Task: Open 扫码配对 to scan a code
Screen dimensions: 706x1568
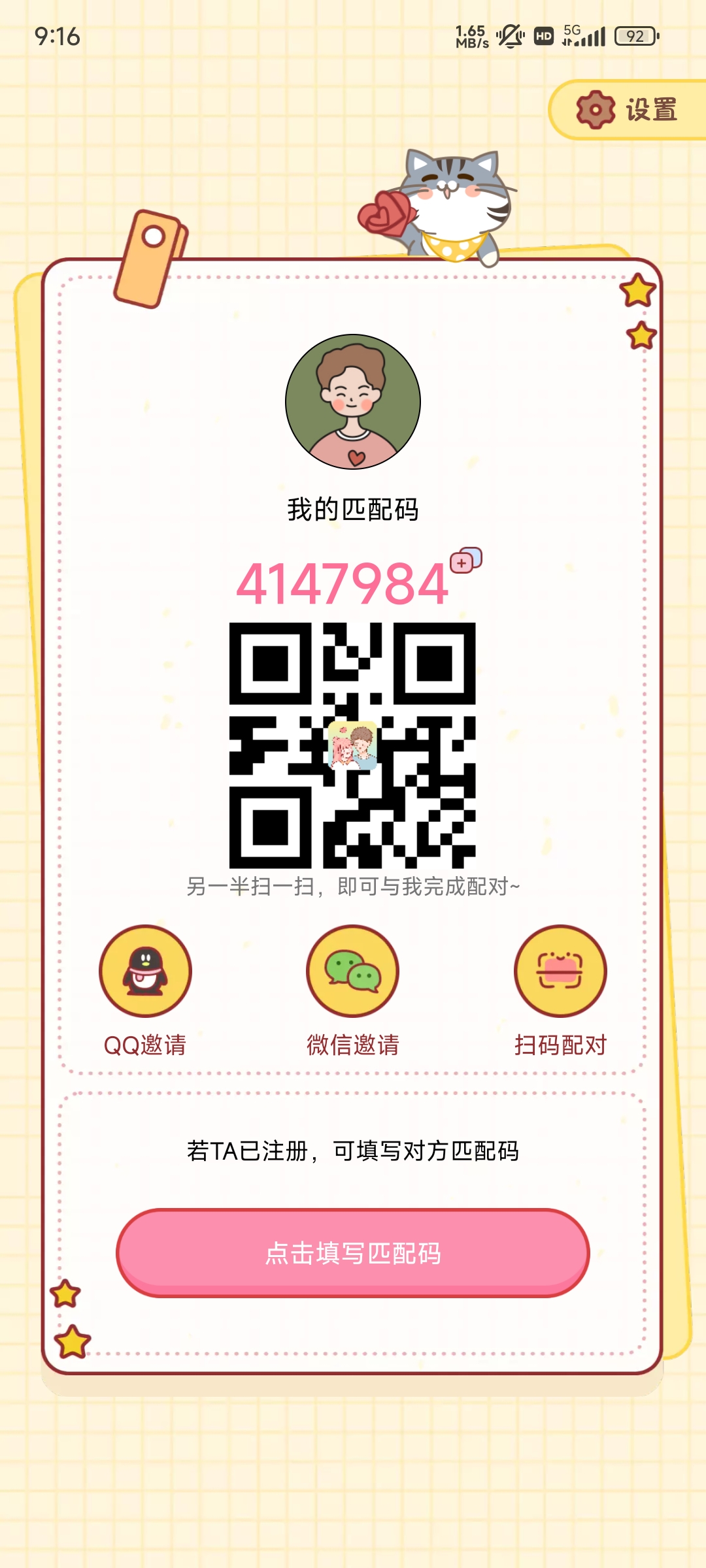Action: click(560, 971)
